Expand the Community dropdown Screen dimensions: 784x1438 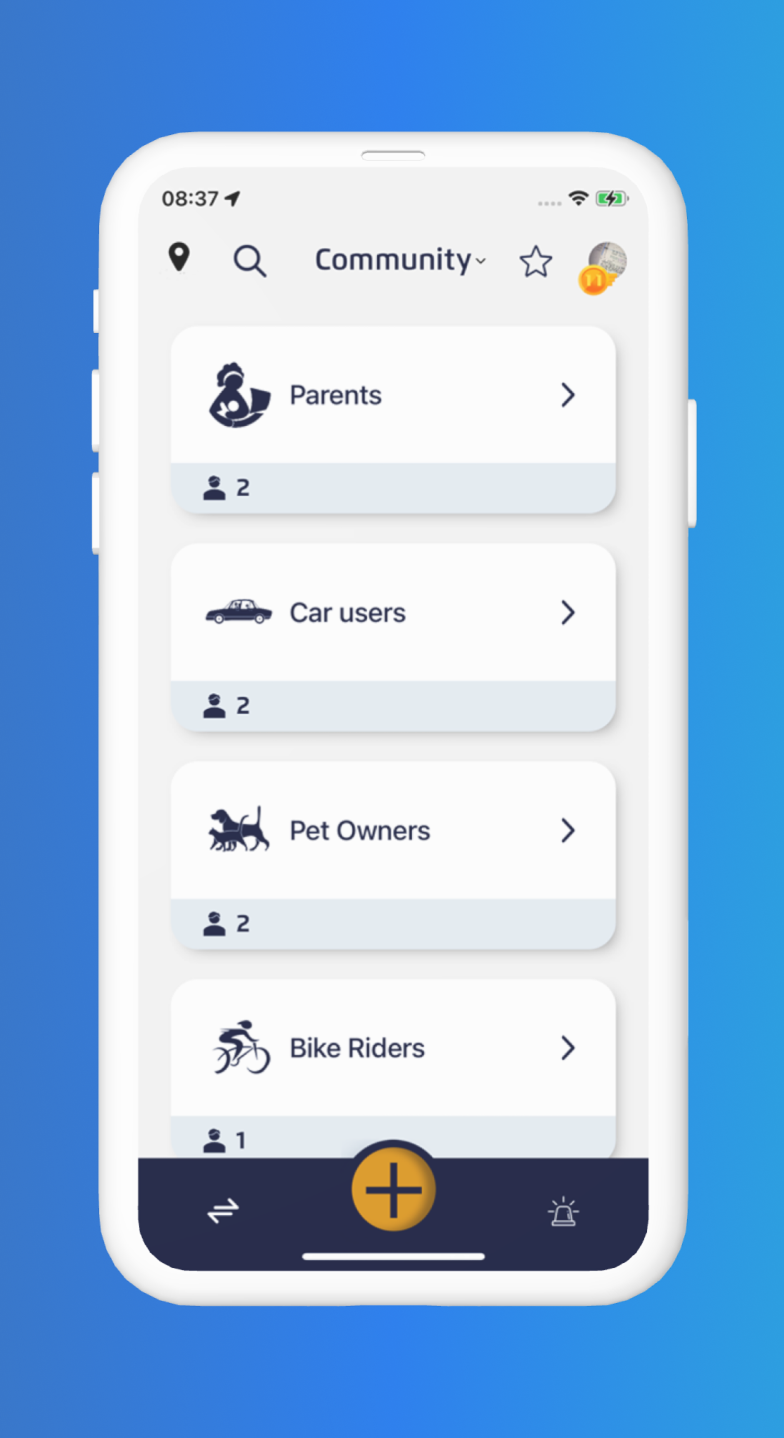tap(401, 260)
